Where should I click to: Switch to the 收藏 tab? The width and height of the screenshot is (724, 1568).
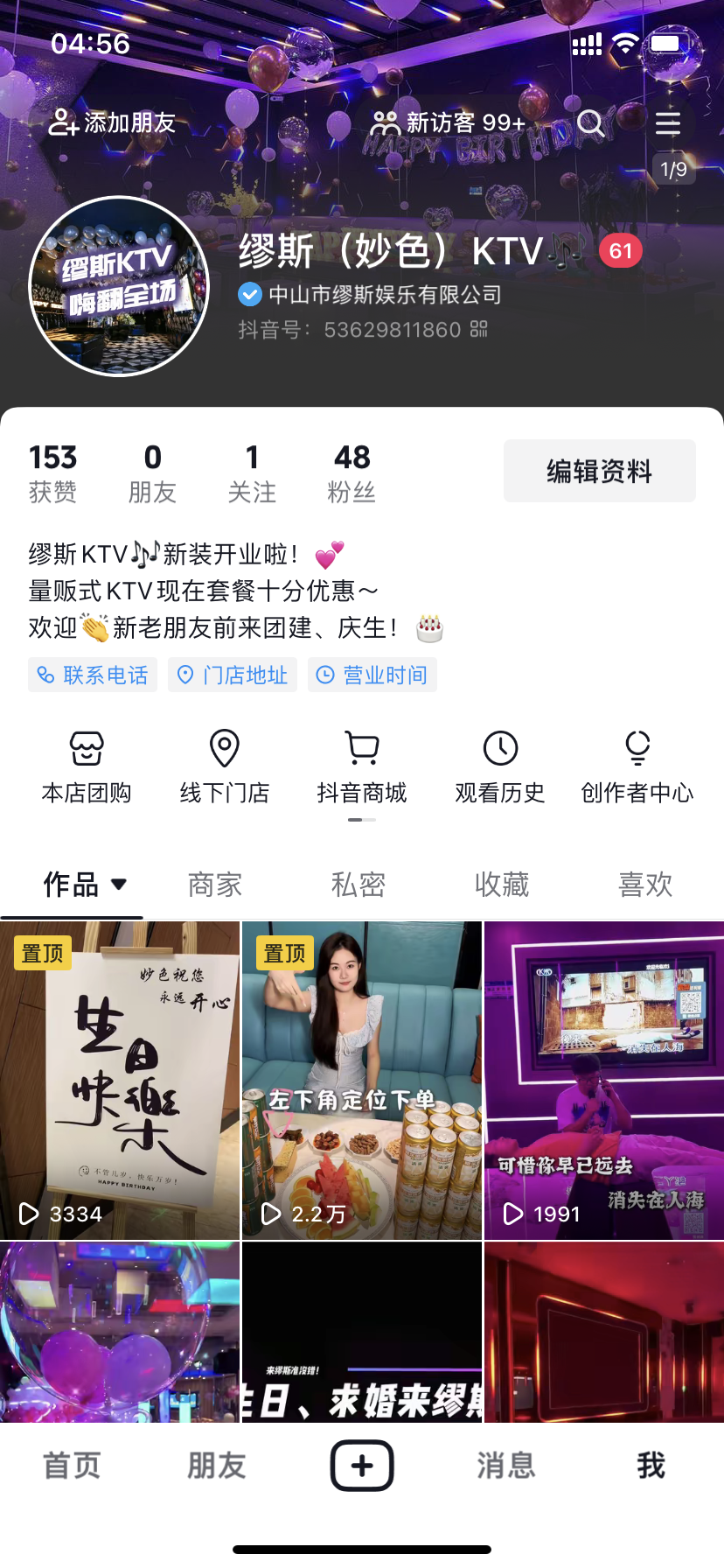(x=502, y=885)
